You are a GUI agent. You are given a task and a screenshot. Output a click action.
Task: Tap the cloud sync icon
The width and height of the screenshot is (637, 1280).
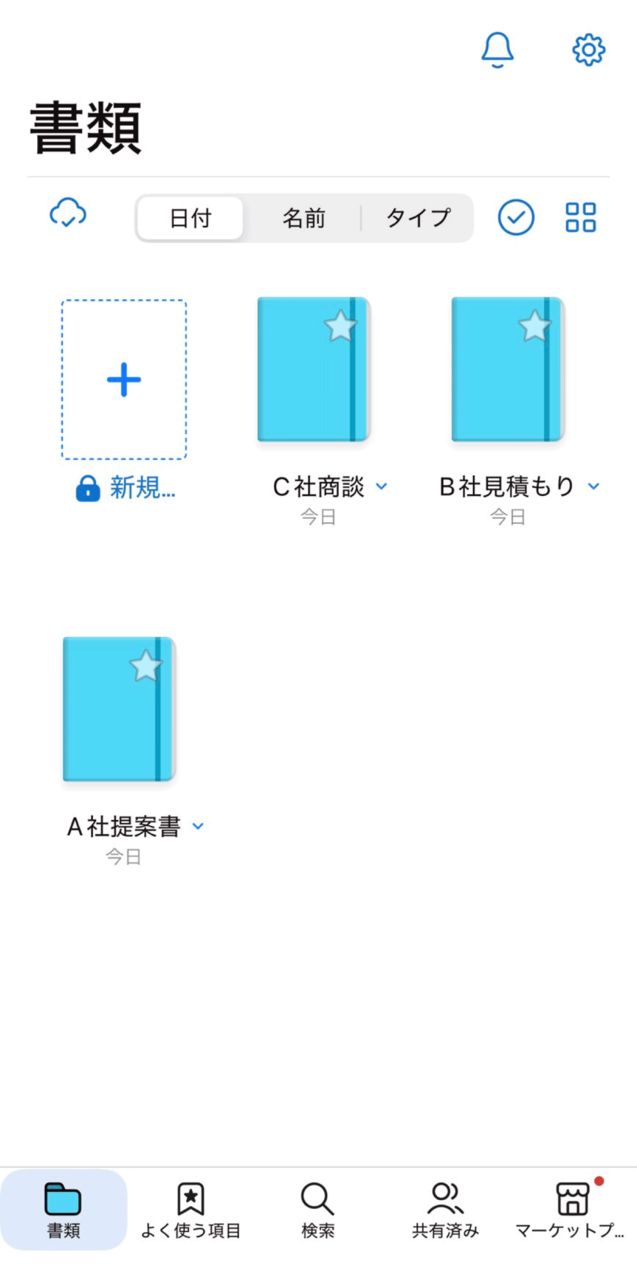(x=68, y=213)
